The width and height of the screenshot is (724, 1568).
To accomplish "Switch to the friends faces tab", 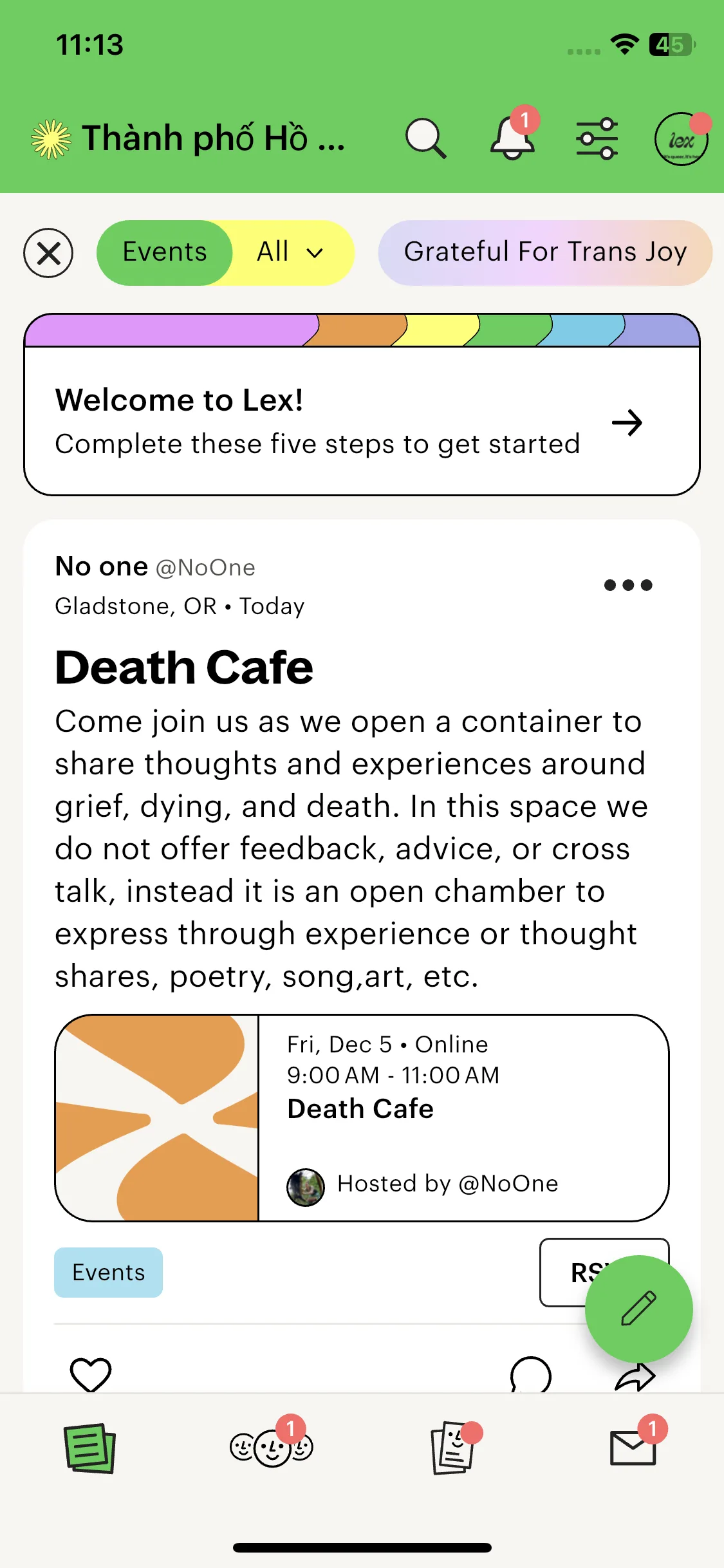I will pyautogui.click(x=271, y=1448).
